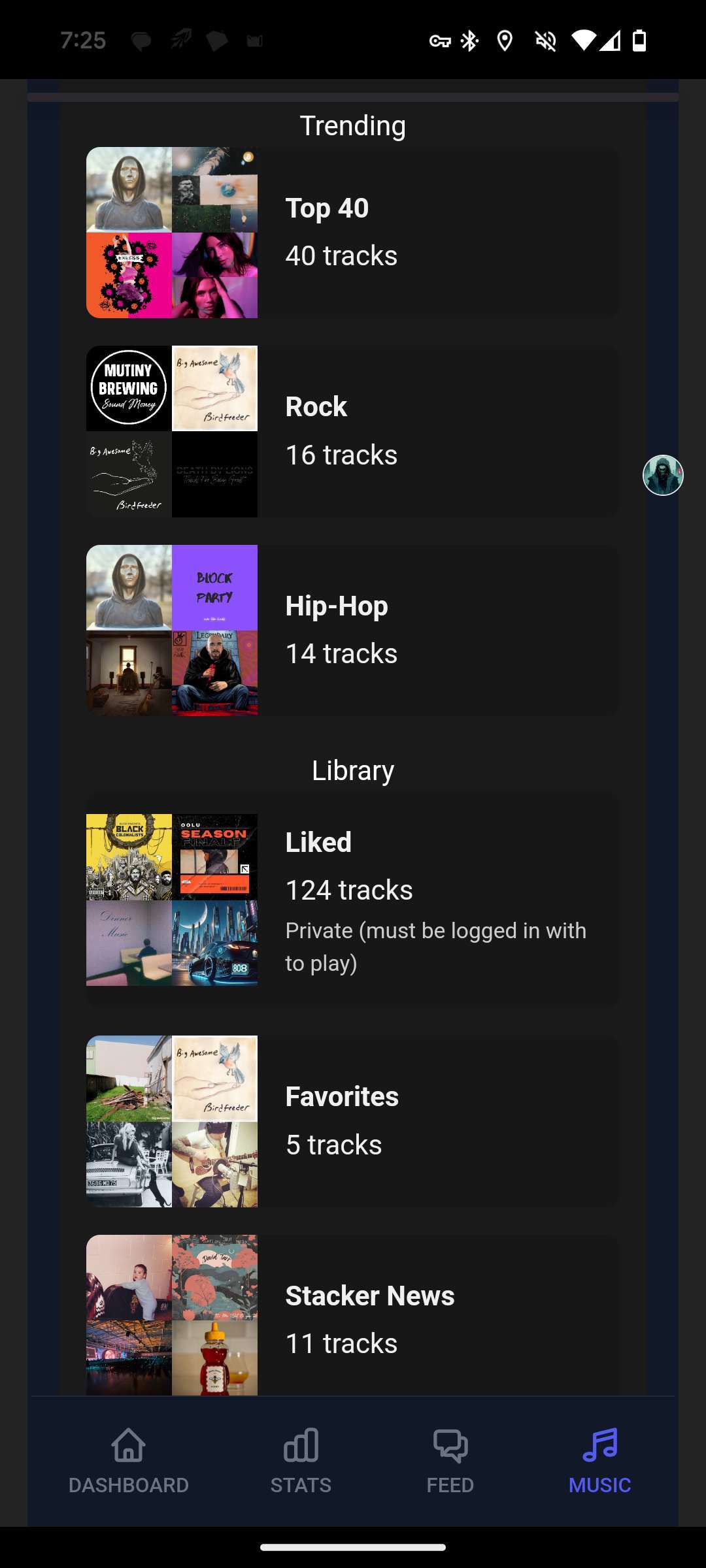
Task: Open the Stacker News playlist
Action: tap(353, 1317)
